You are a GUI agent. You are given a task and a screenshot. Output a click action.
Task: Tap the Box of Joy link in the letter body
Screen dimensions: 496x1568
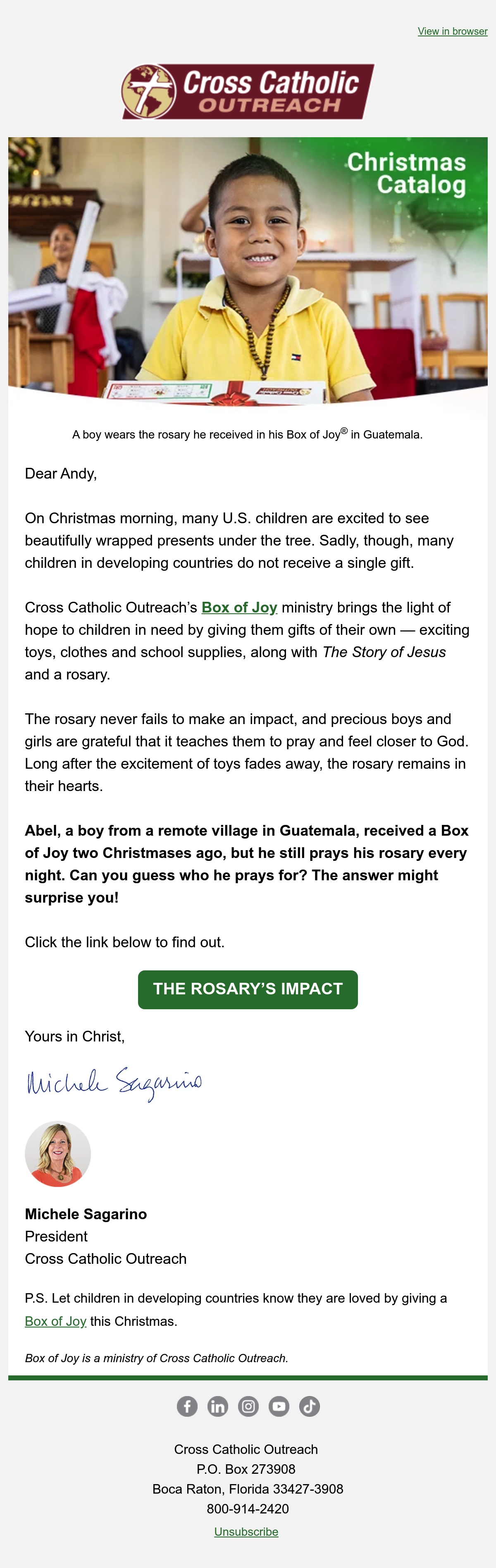coord(239,607)
